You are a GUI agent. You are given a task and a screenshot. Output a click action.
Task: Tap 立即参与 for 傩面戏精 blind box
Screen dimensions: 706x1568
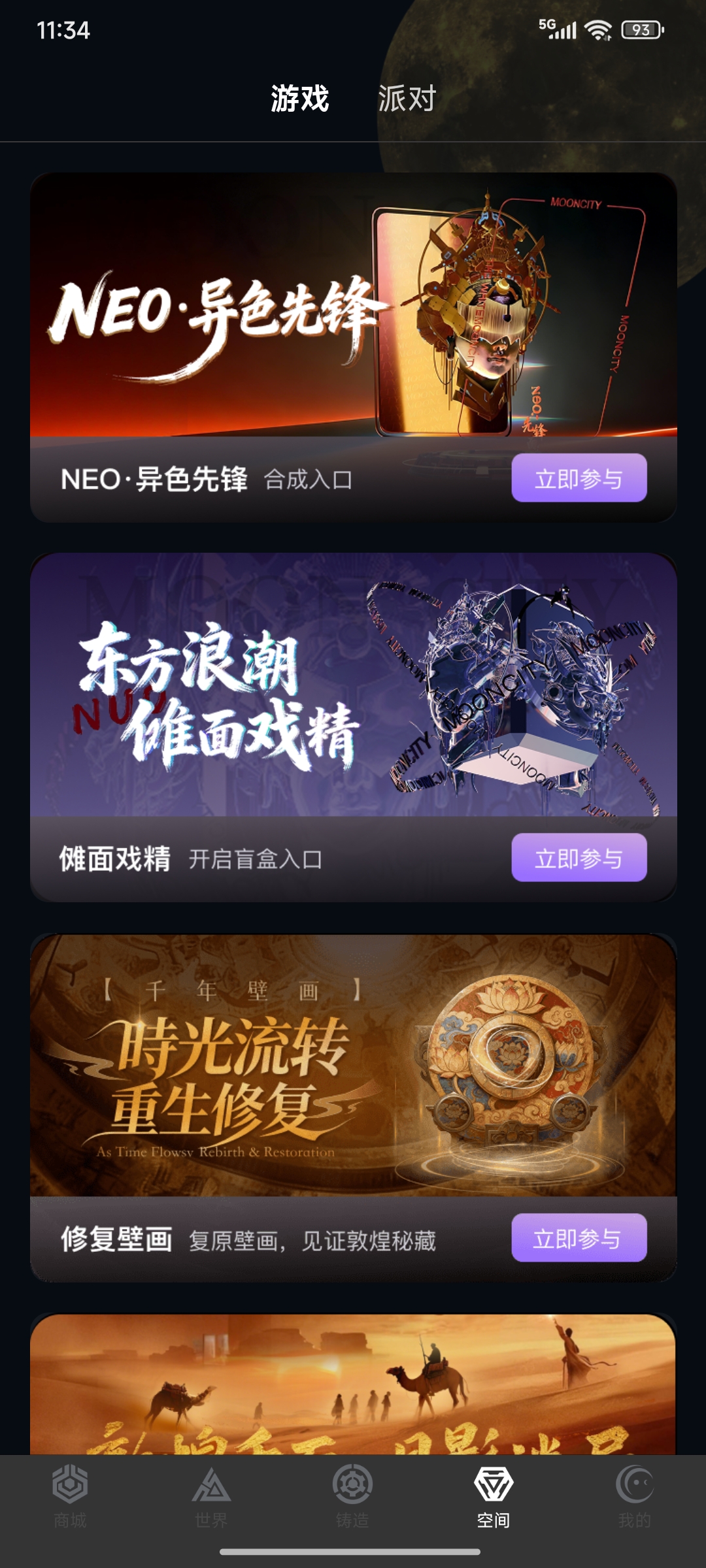tap(579, 858)
